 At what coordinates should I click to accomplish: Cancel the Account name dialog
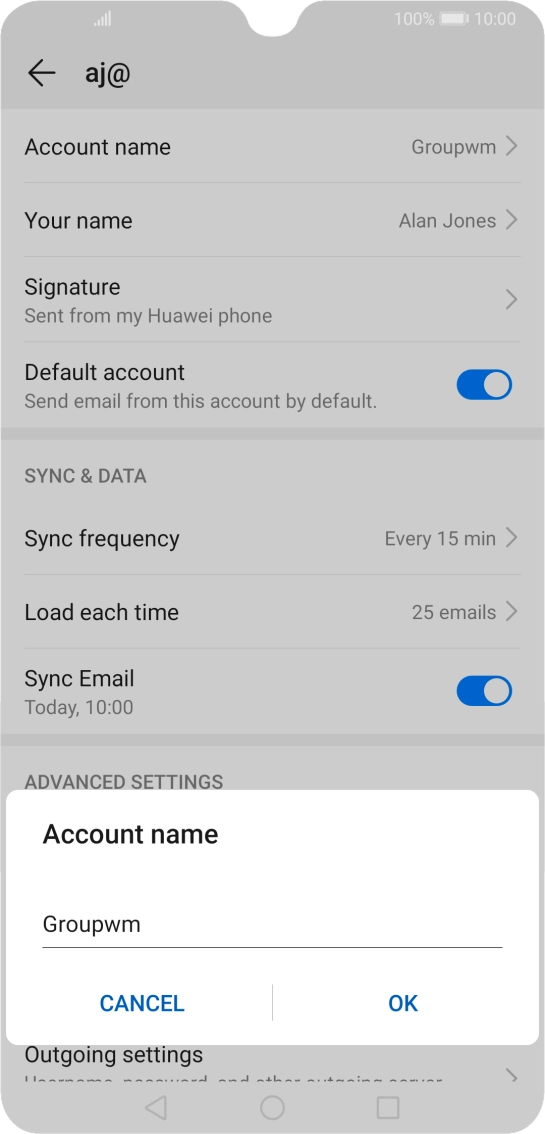point(142,1003)
